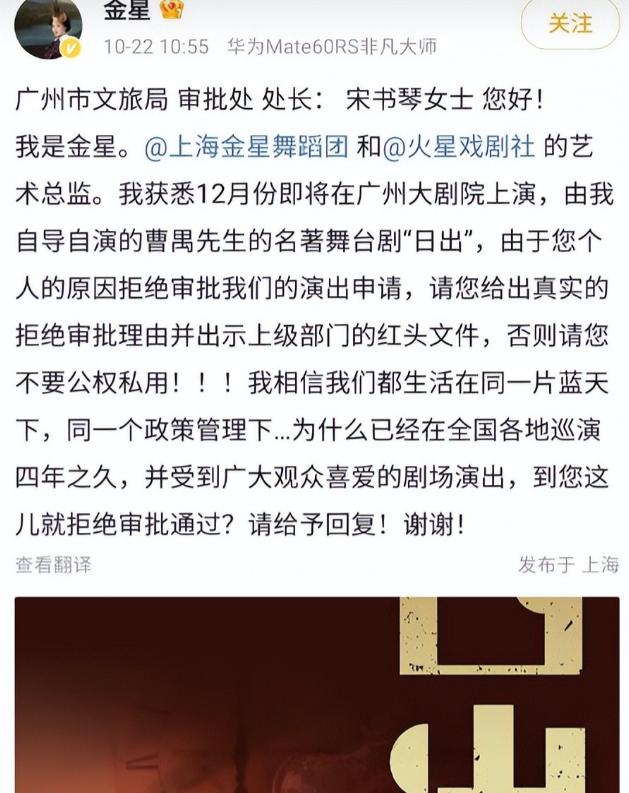Open the @上海金星舞蹈团 mention
629x793 pixels.
[x=247, y=147]
